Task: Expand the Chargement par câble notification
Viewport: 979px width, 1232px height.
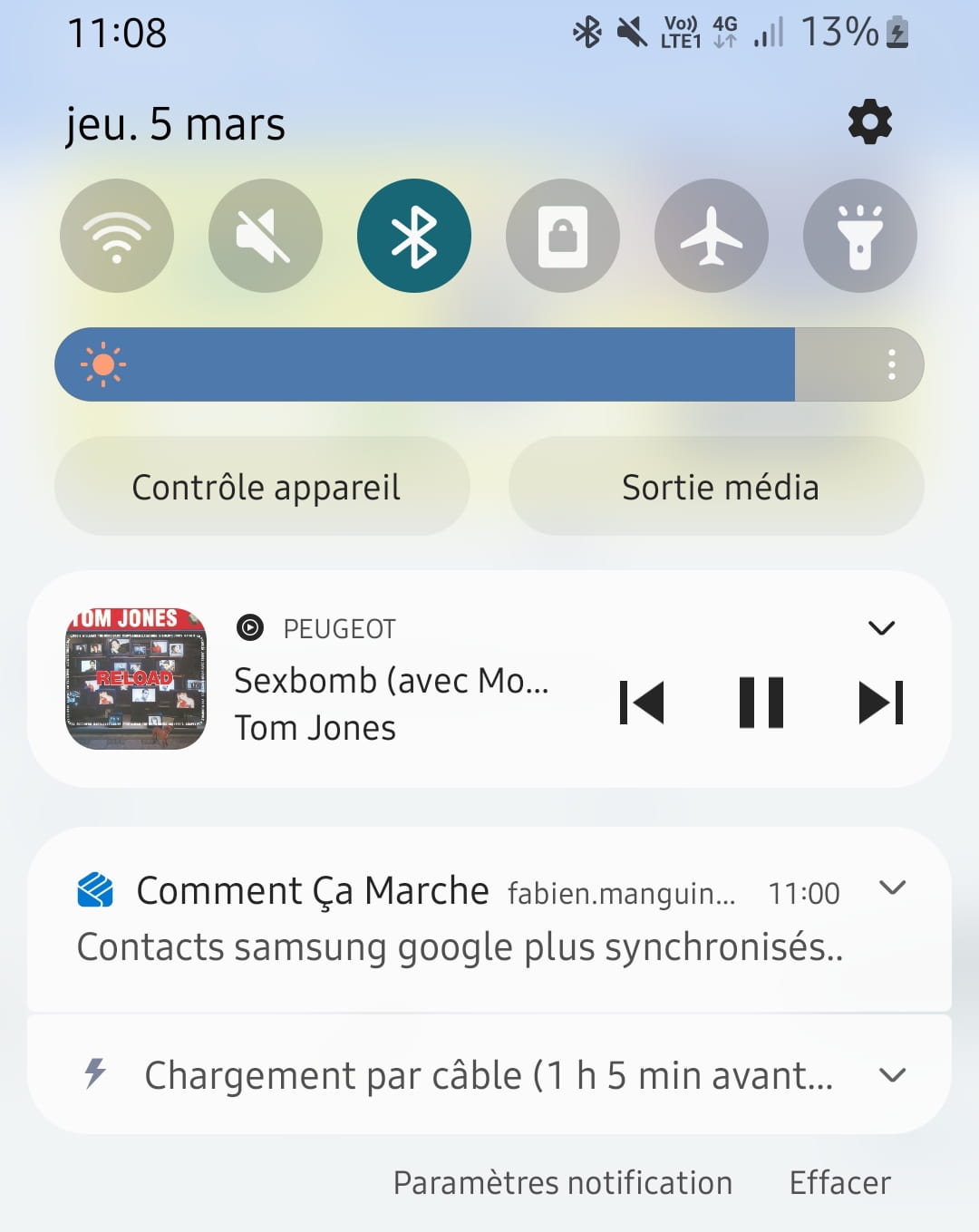Action: pyautogui.click(x=893, y=1075)
